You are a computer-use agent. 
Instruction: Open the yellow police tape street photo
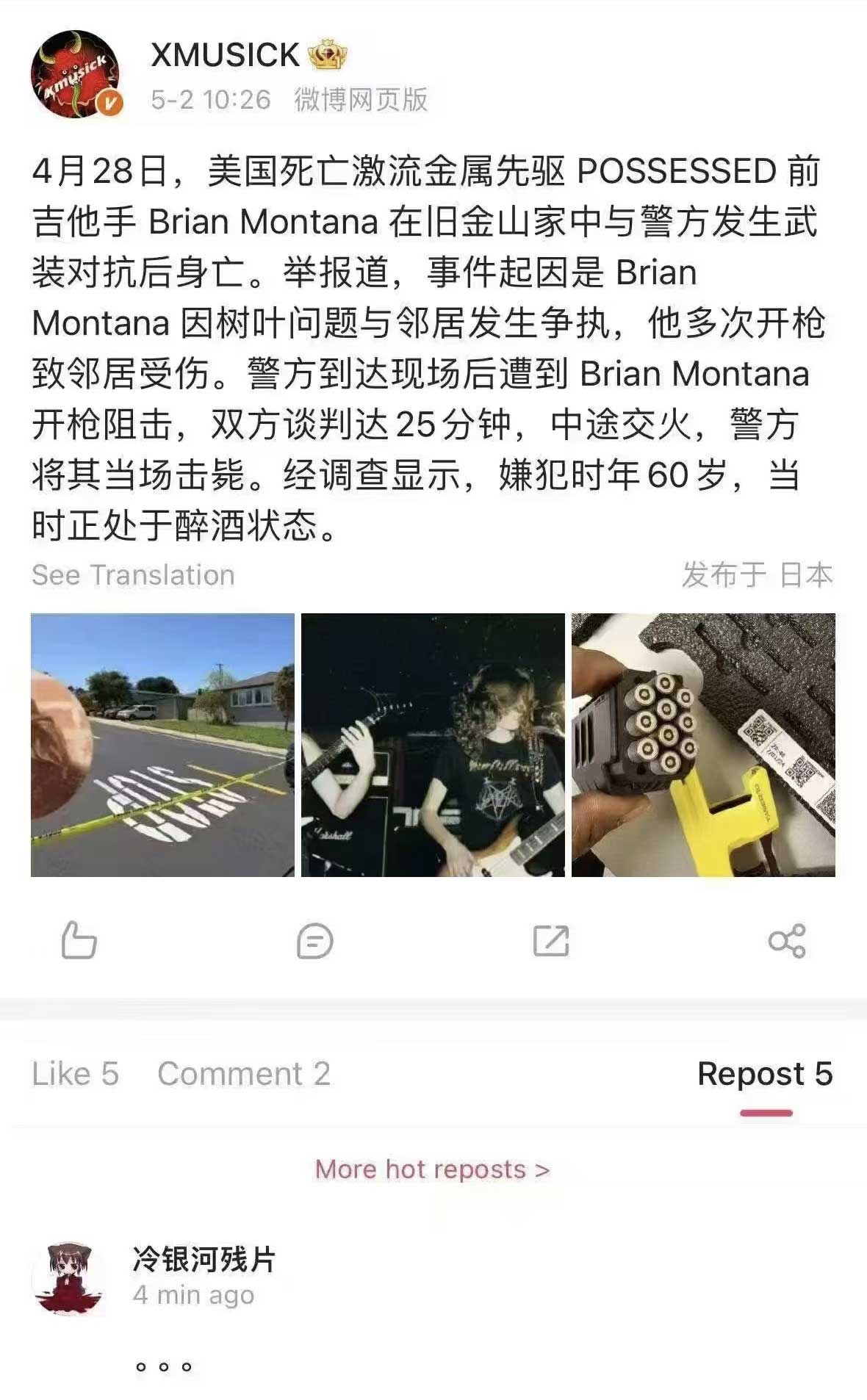(x=162, y=745)
